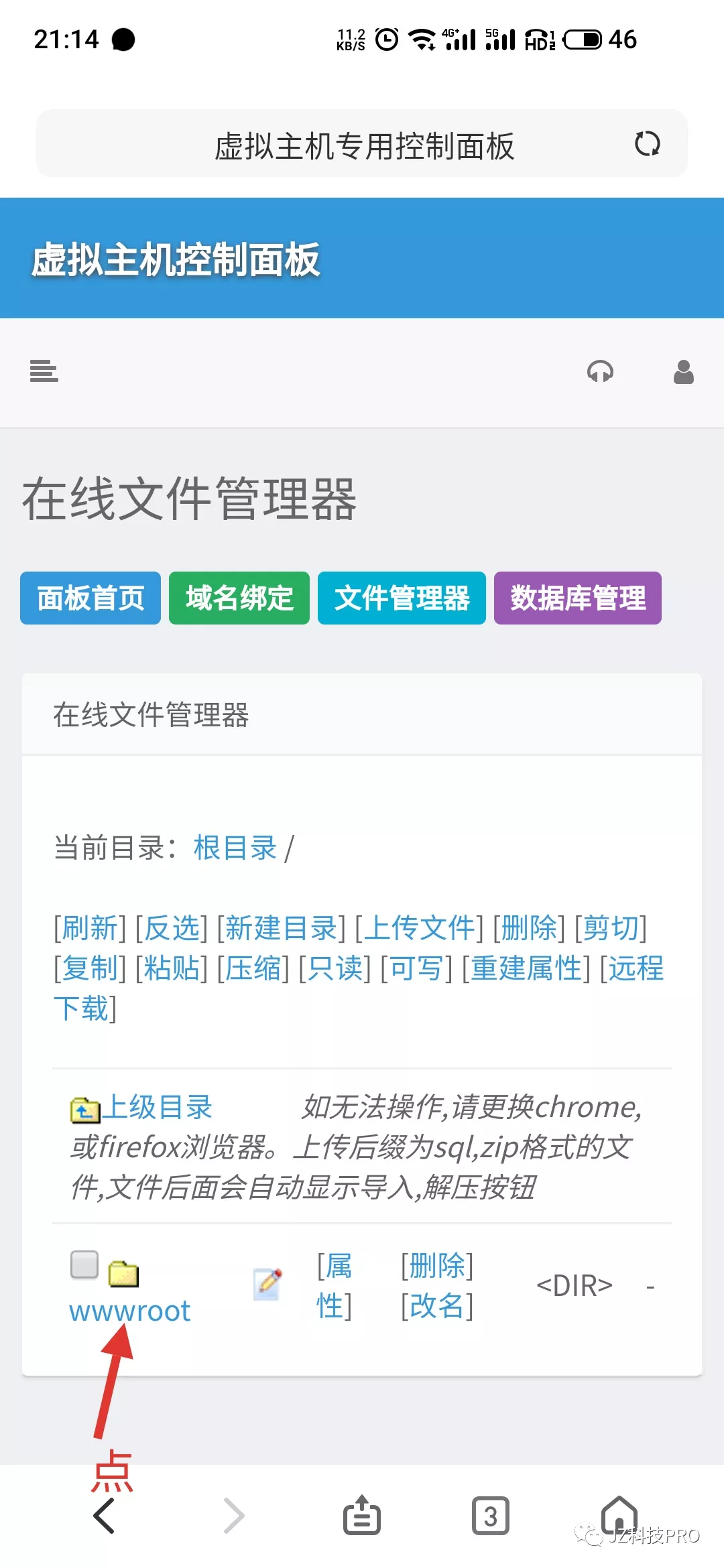Click 删除 next to wwwroot
This screenshot has width=724, height=1568.
click(x=436, y=1265)
